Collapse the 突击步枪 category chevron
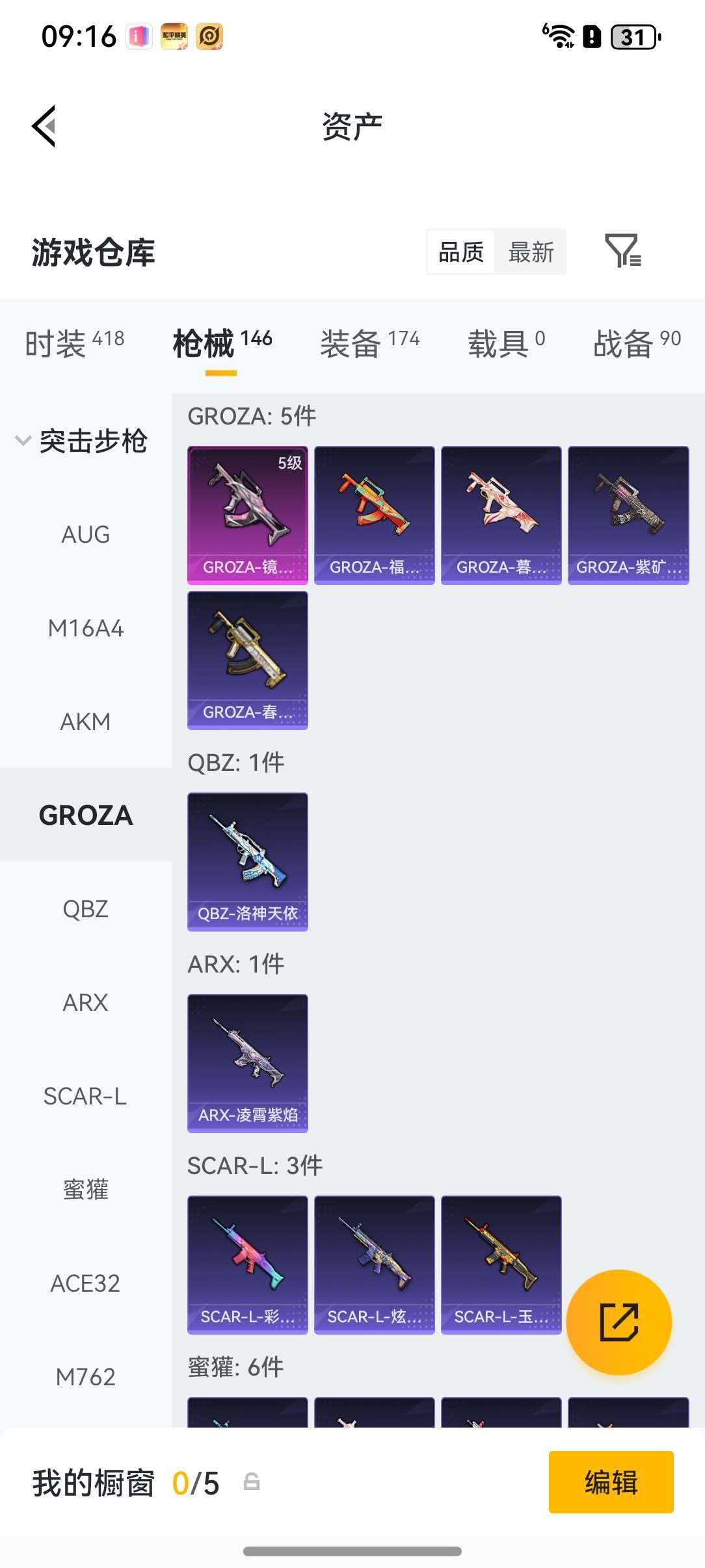 (x=22, y=441)
